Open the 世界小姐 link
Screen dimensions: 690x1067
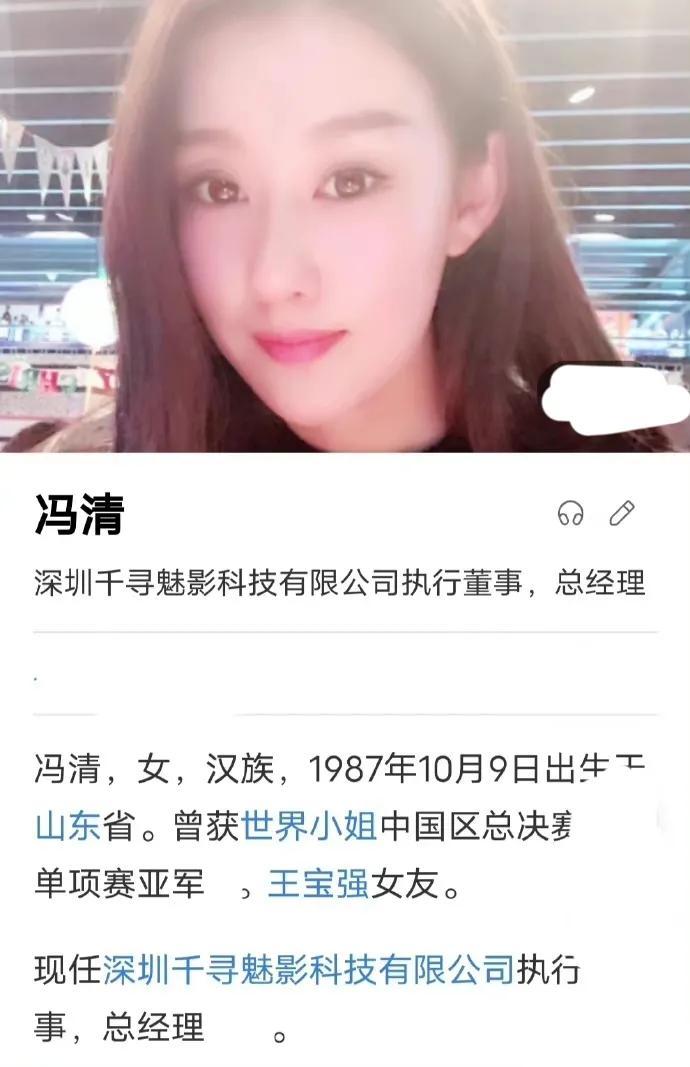(309, 827)
